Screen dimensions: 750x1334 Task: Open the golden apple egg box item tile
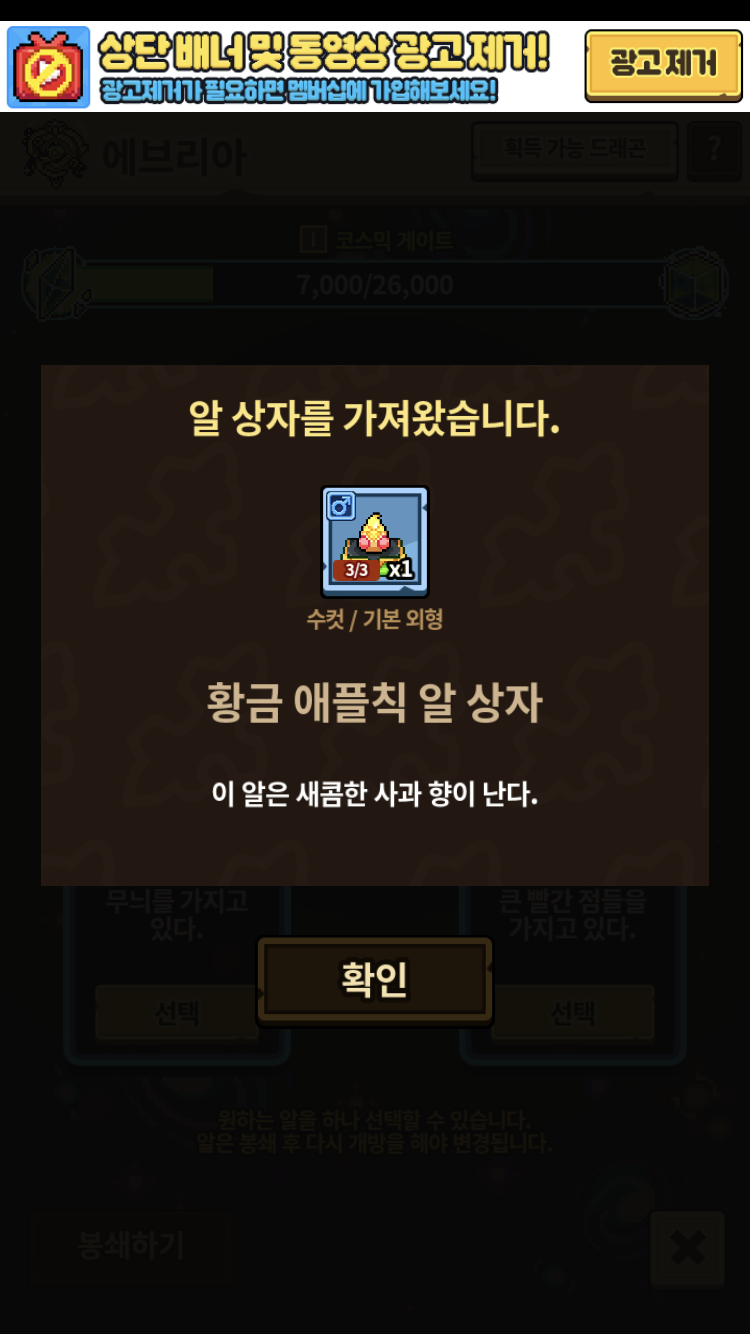(375, 541)
